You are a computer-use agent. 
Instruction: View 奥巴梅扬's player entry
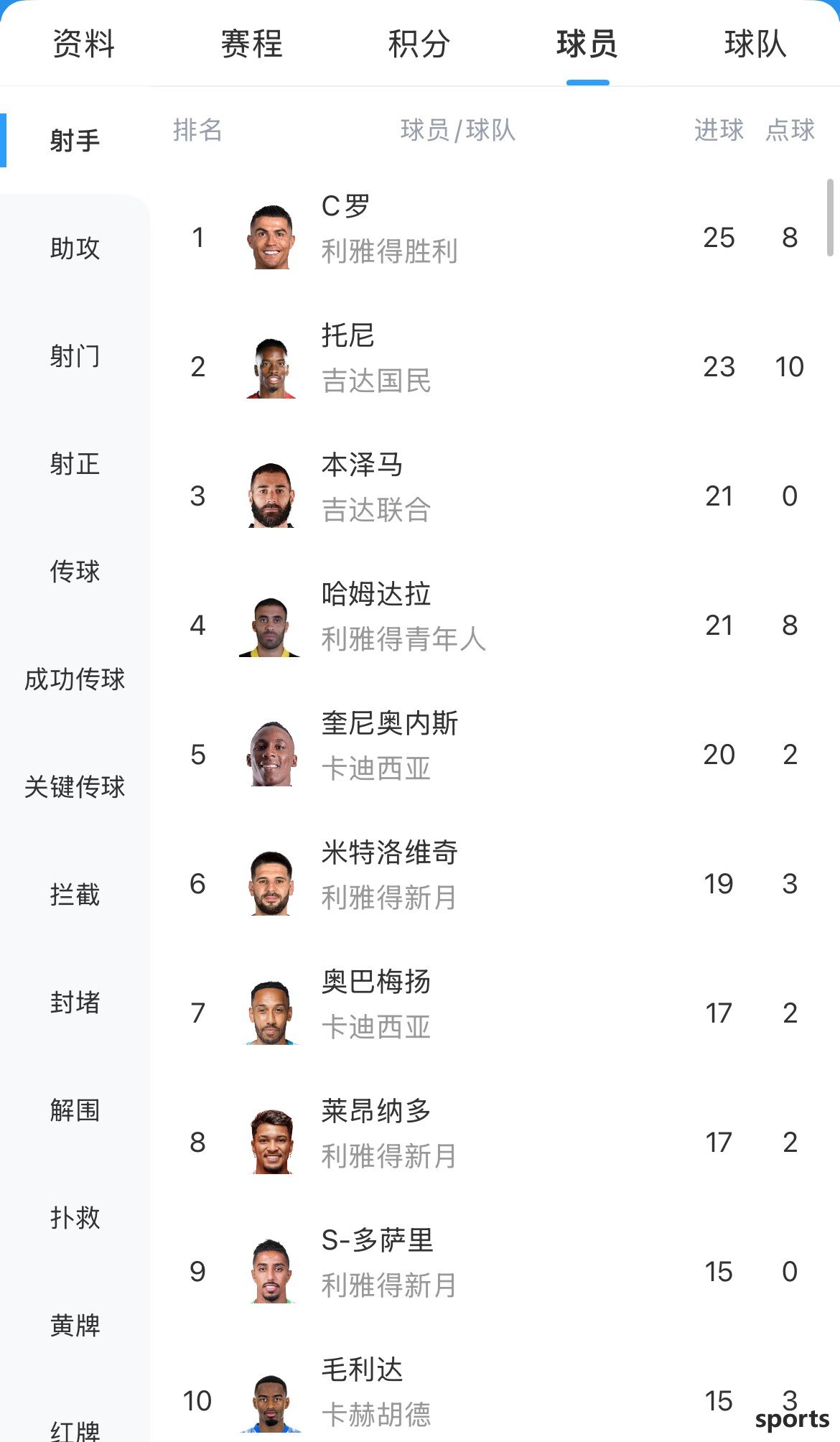coord(495,1013)
